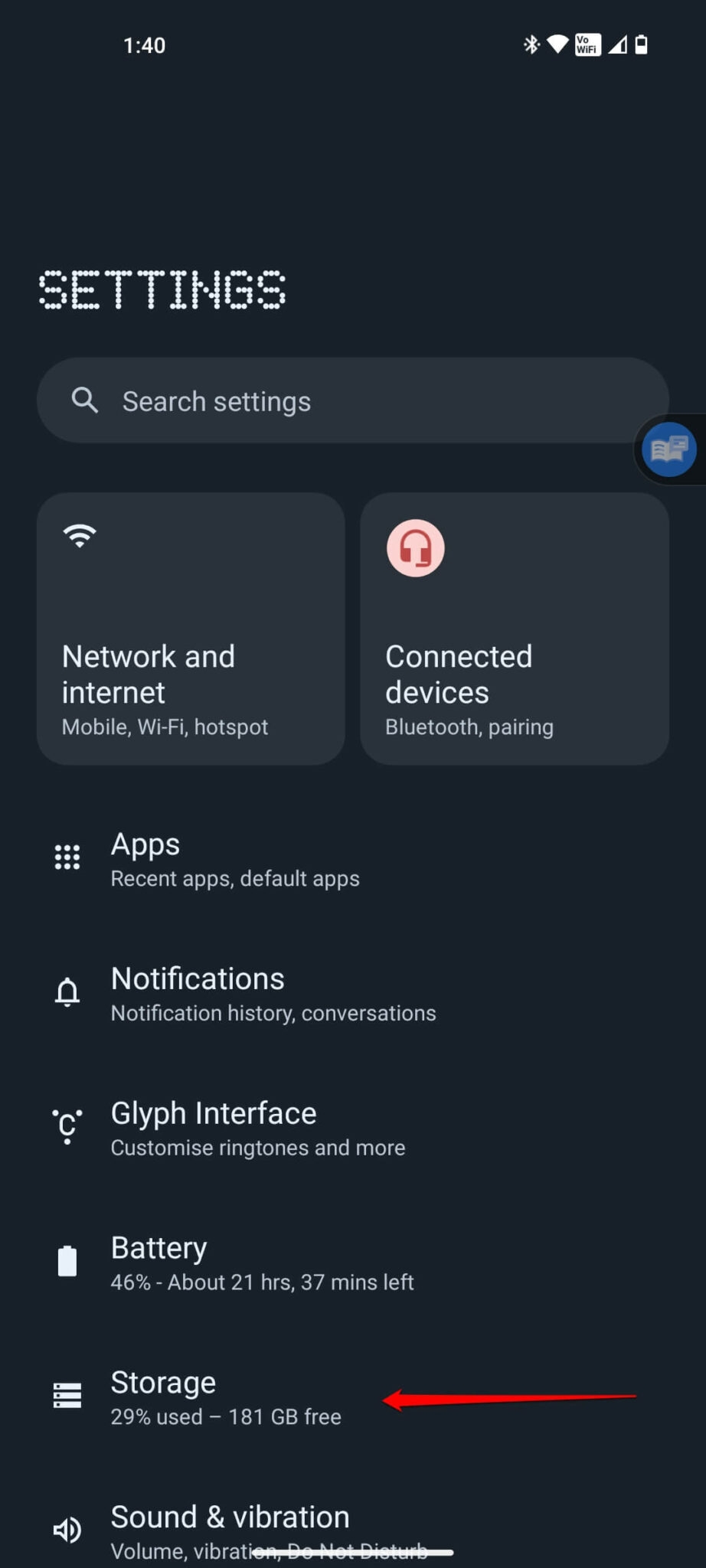Viewport: 706px width, 1568px height.
Task: Open the Apps settings row
Action: click(x=353, y=859)
